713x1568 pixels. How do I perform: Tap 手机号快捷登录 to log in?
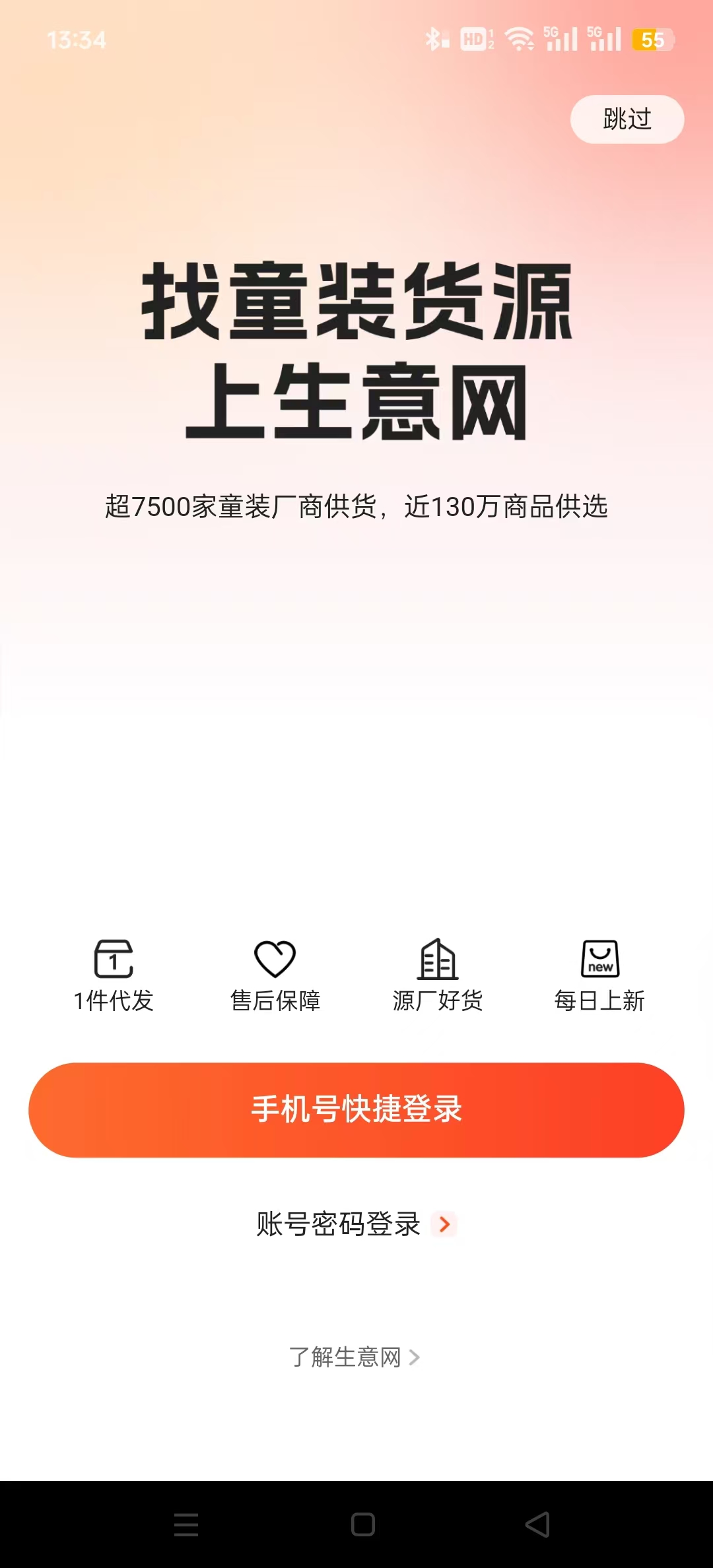point(356,1110)
